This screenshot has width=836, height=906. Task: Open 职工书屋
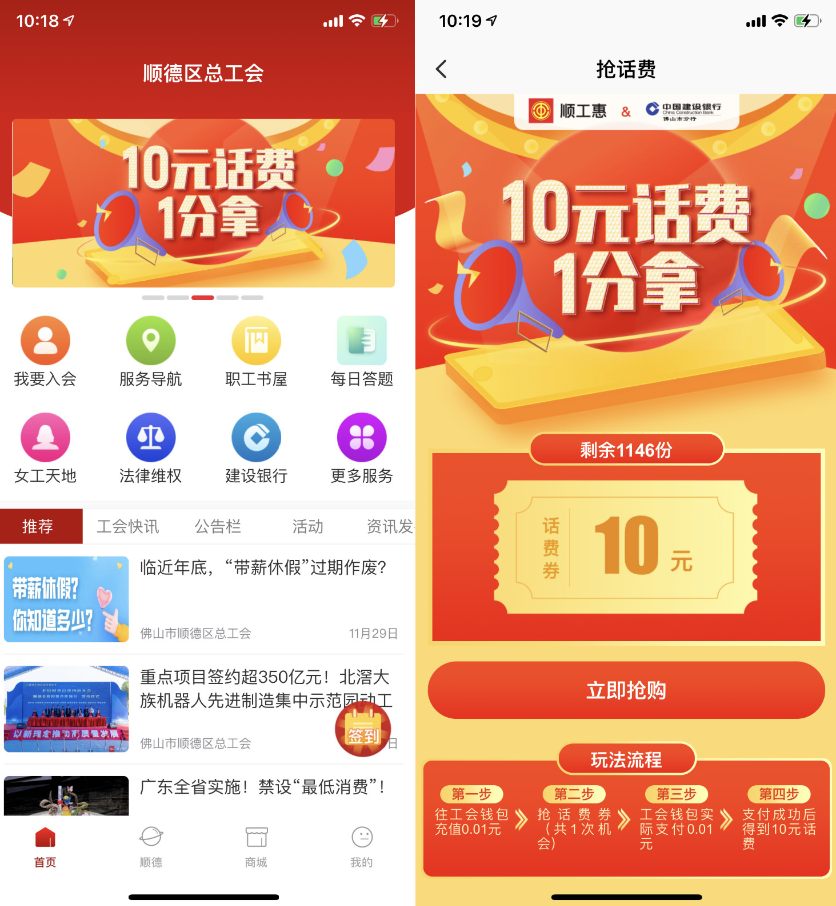(x=256, y=351)
